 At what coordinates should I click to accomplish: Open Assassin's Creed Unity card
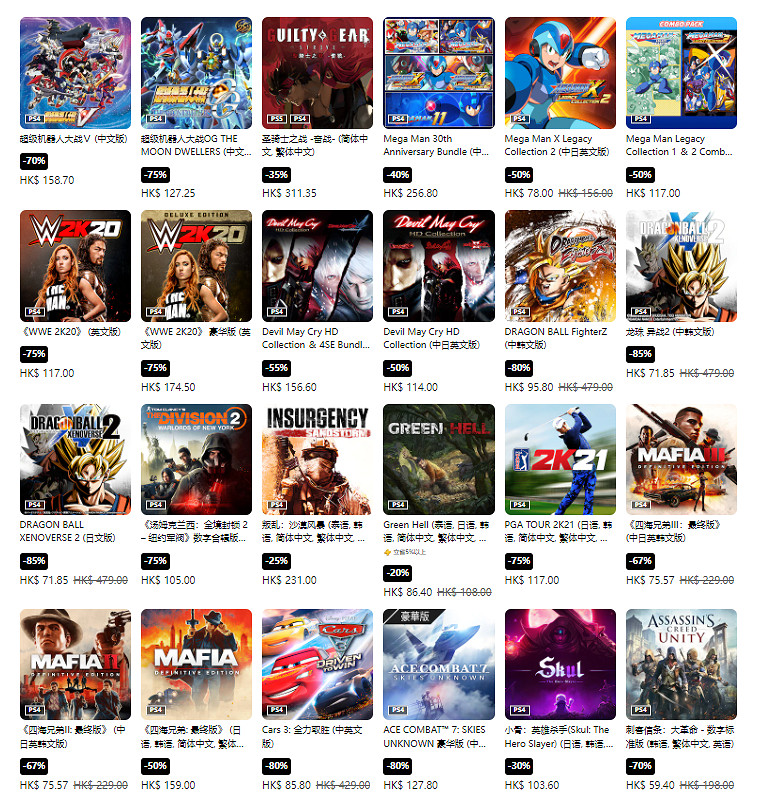(681, 664)
